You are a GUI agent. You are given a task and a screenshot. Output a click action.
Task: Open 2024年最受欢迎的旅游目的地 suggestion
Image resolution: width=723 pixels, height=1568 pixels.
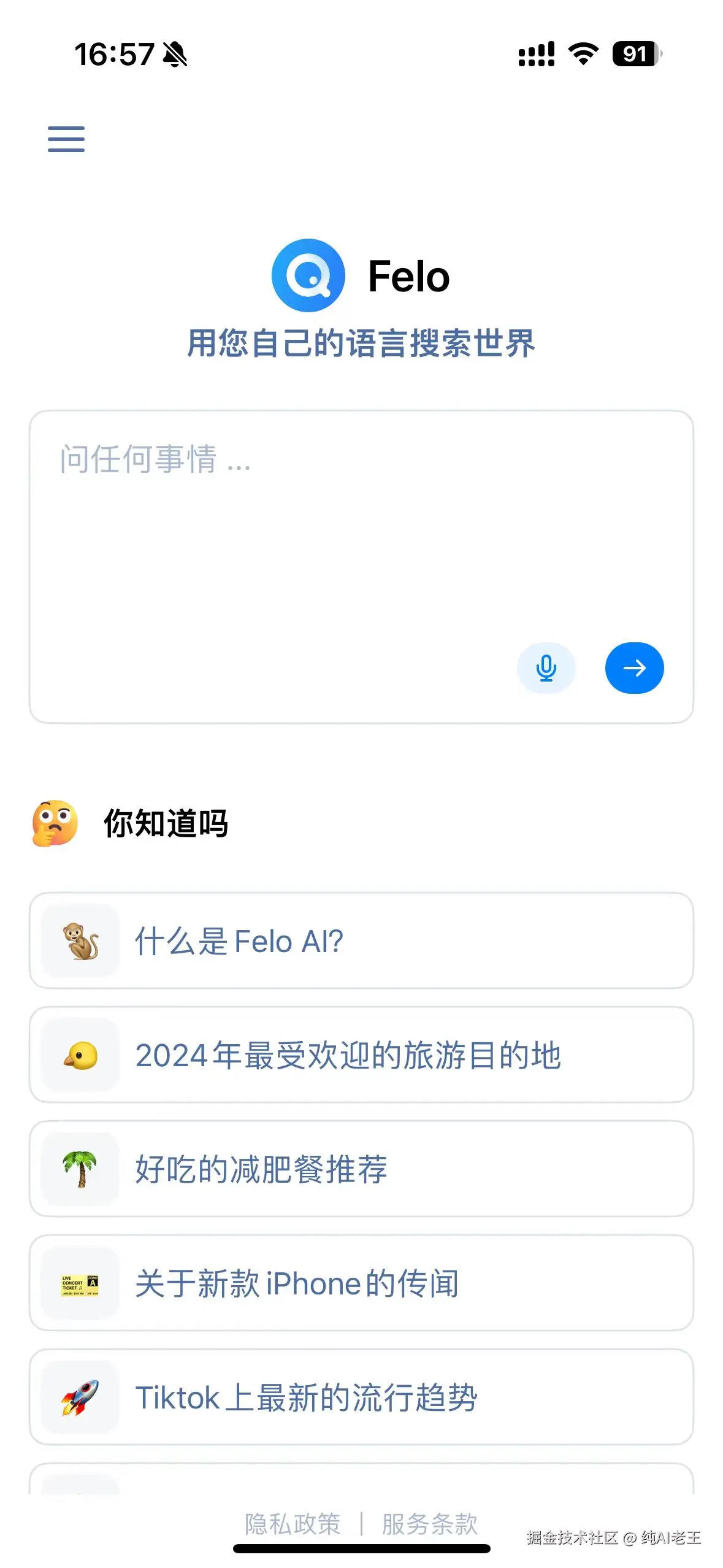click(x=361, y=1055)
